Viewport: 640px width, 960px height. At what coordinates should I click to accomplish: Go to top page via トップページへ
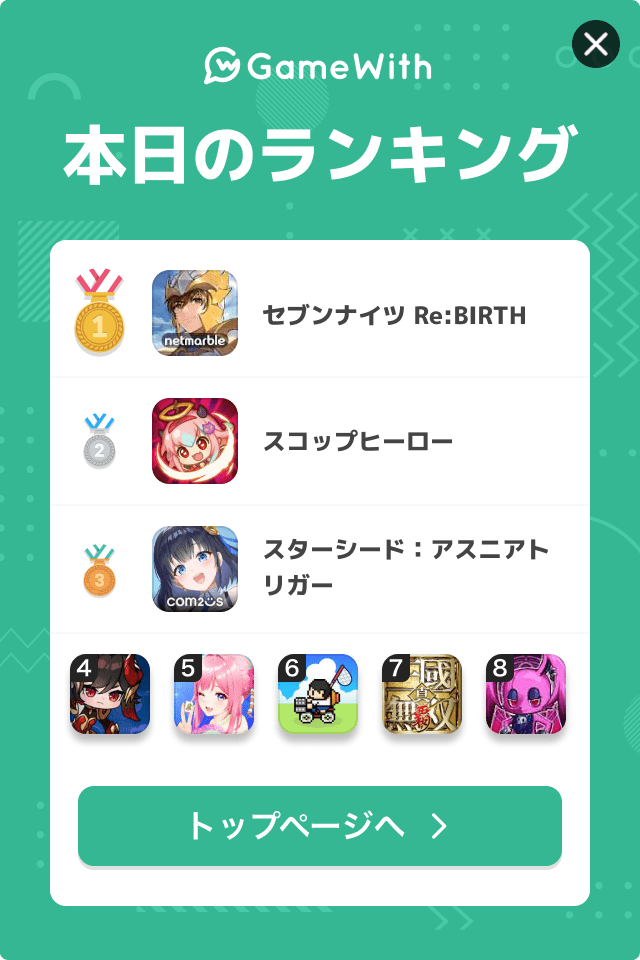[320, 826]
